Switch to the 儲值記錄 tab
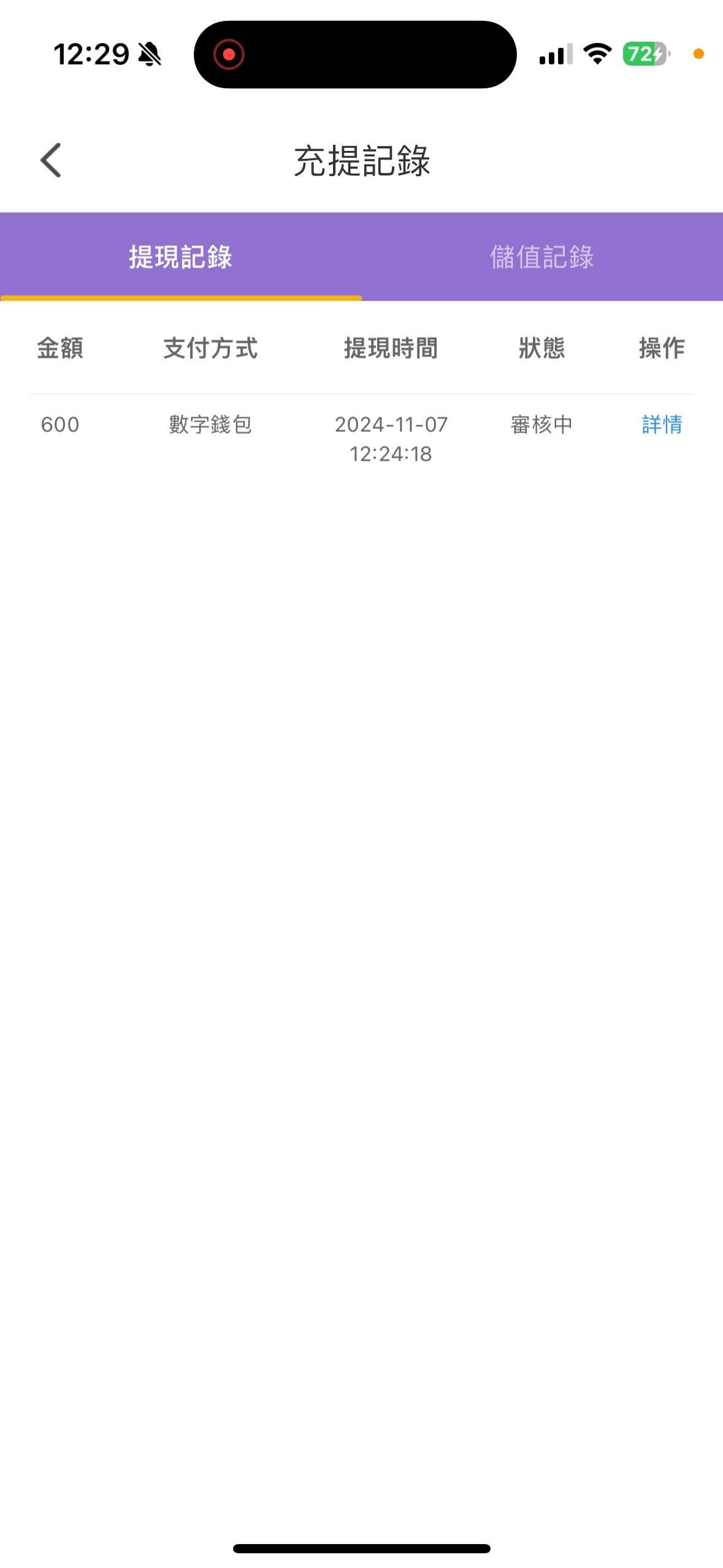The width and height of the screenshot is (723, 1568). click(542, 257)
